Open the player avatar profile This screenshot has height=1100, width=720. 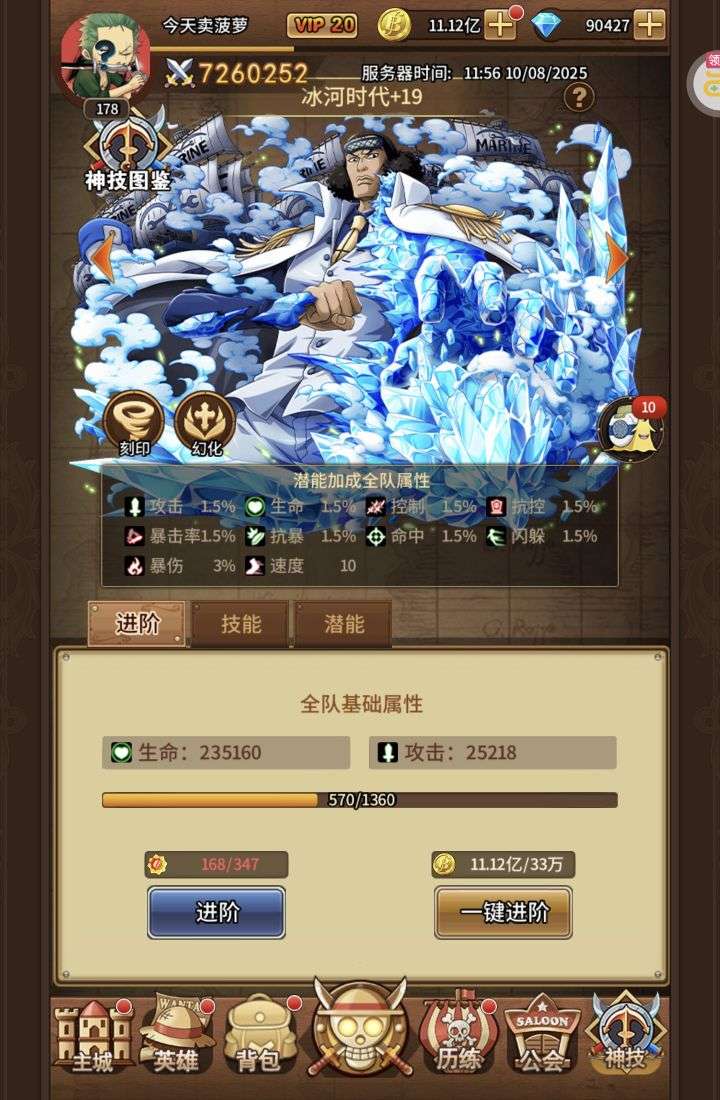[106, 58]
